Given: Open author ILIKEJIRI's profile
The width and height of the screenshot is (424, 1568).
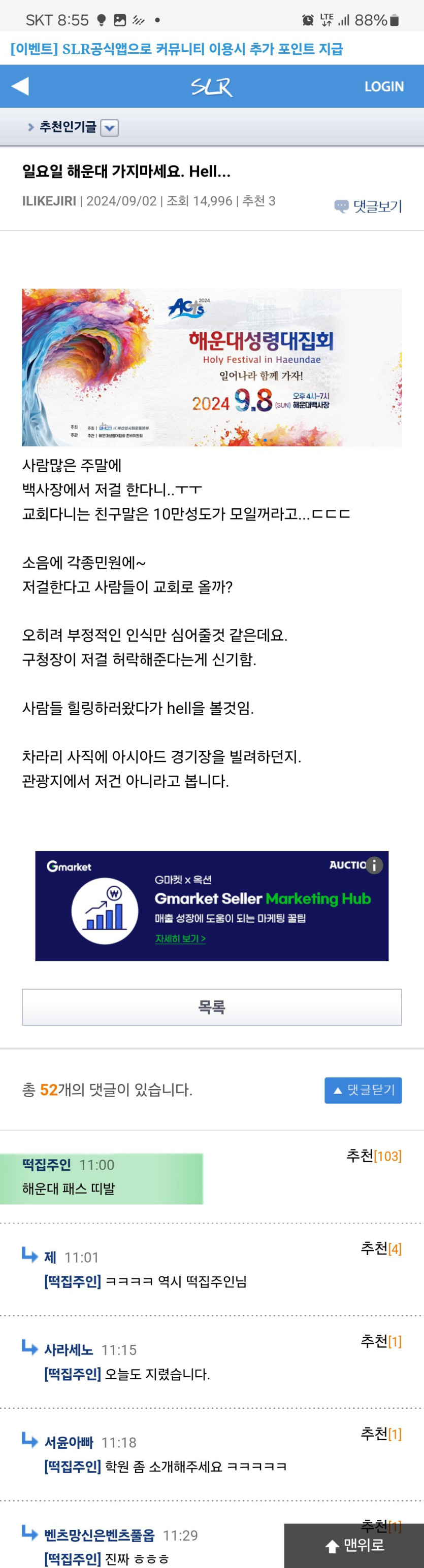Looking at the screenshot, I should [49, 201].
